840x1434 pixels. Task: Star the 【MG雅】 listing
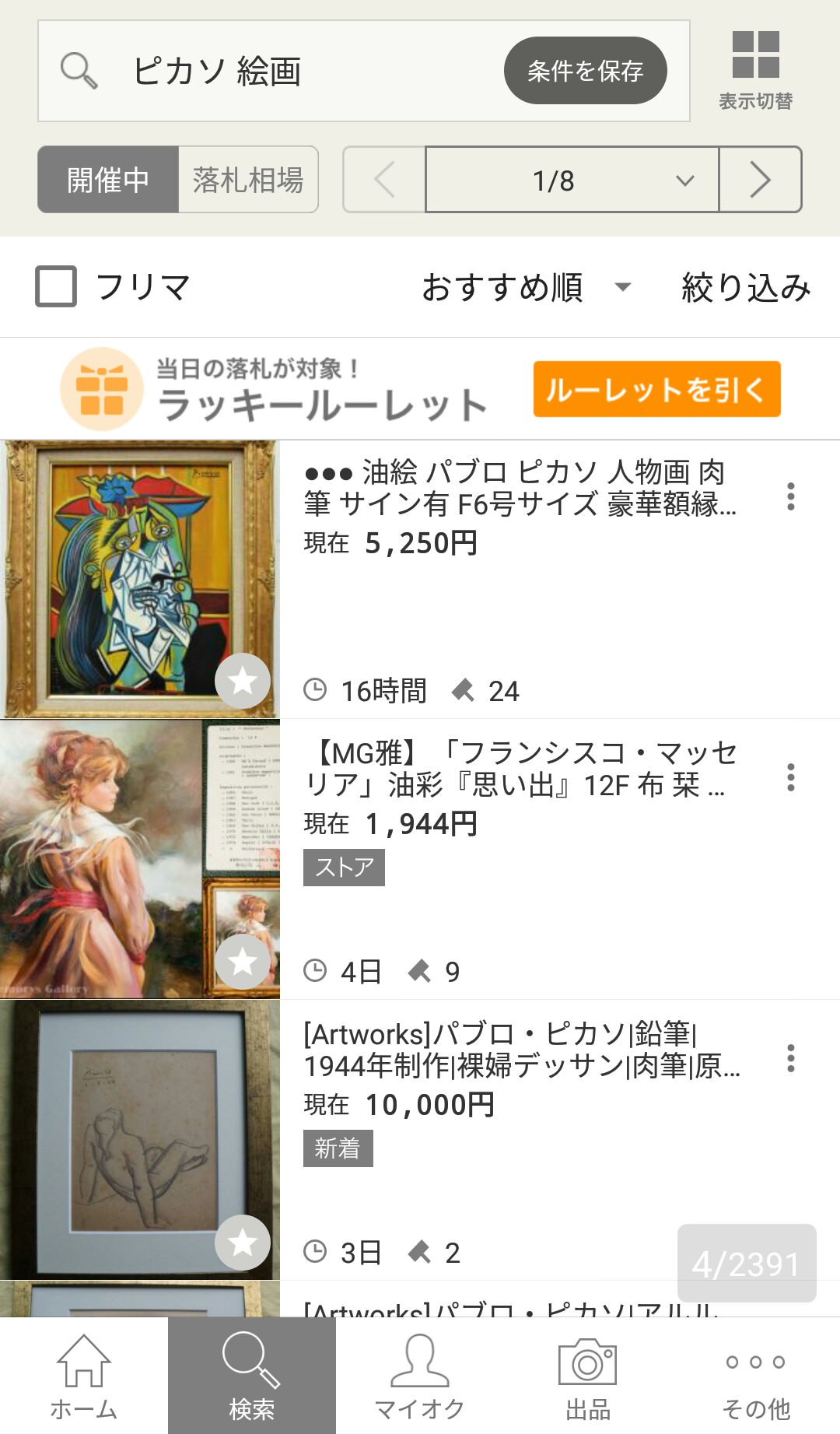[243, 962]
